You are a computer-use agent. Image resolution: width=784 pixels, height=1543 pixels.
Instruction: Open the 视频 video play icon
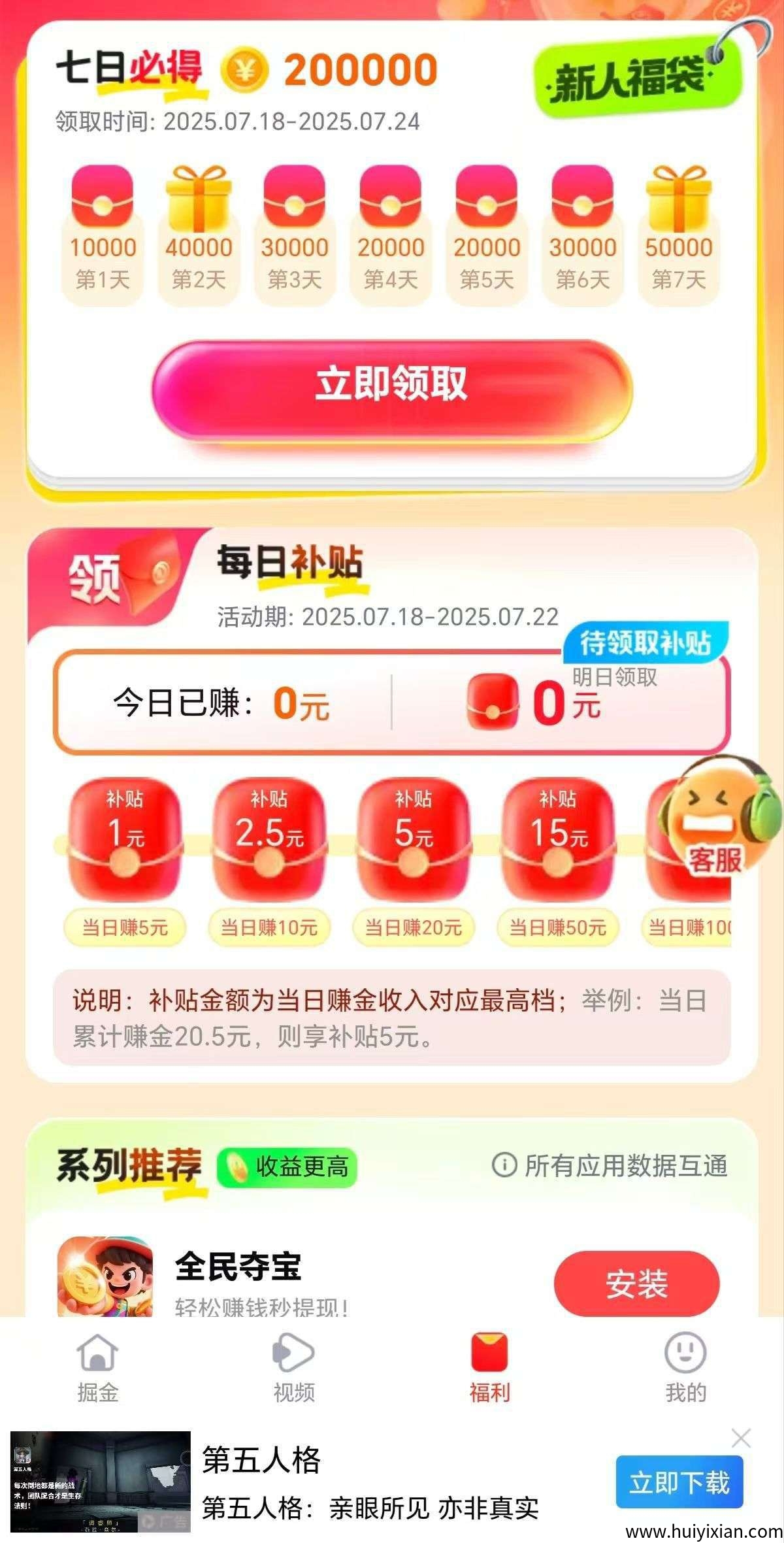pos(293,1353)
